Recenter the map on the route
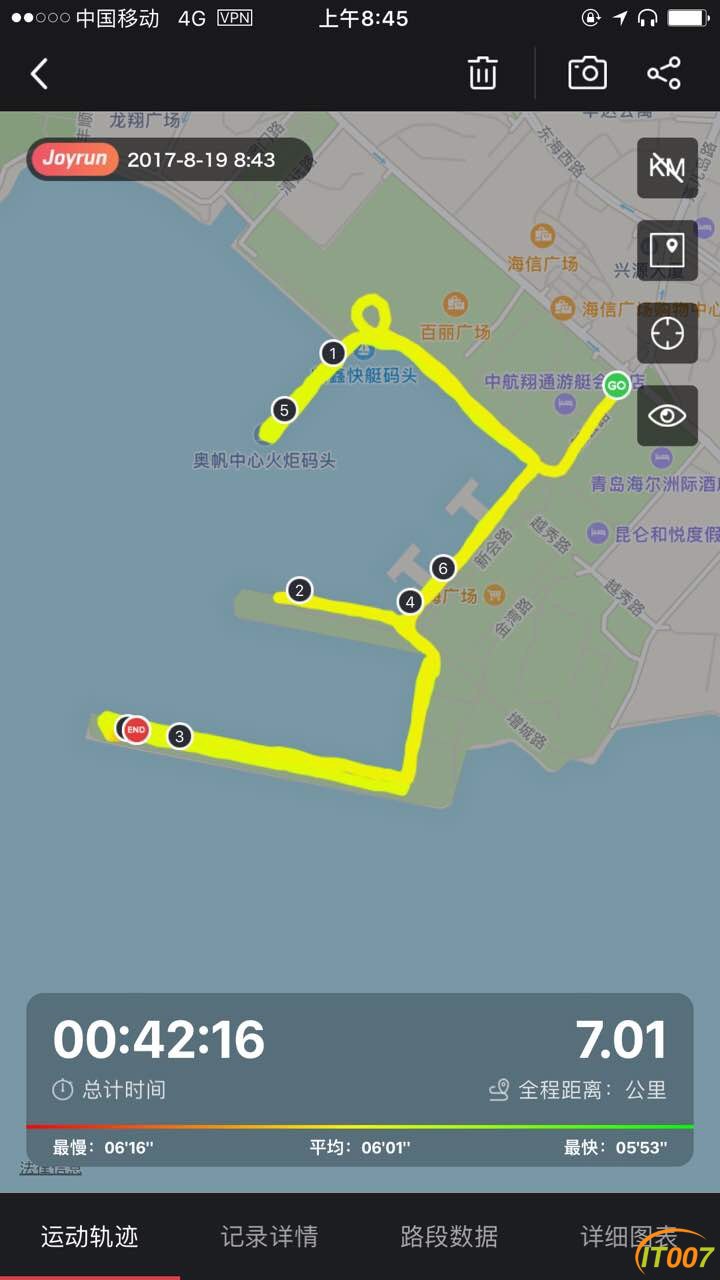720x1280 pixels. pos(667,333)
